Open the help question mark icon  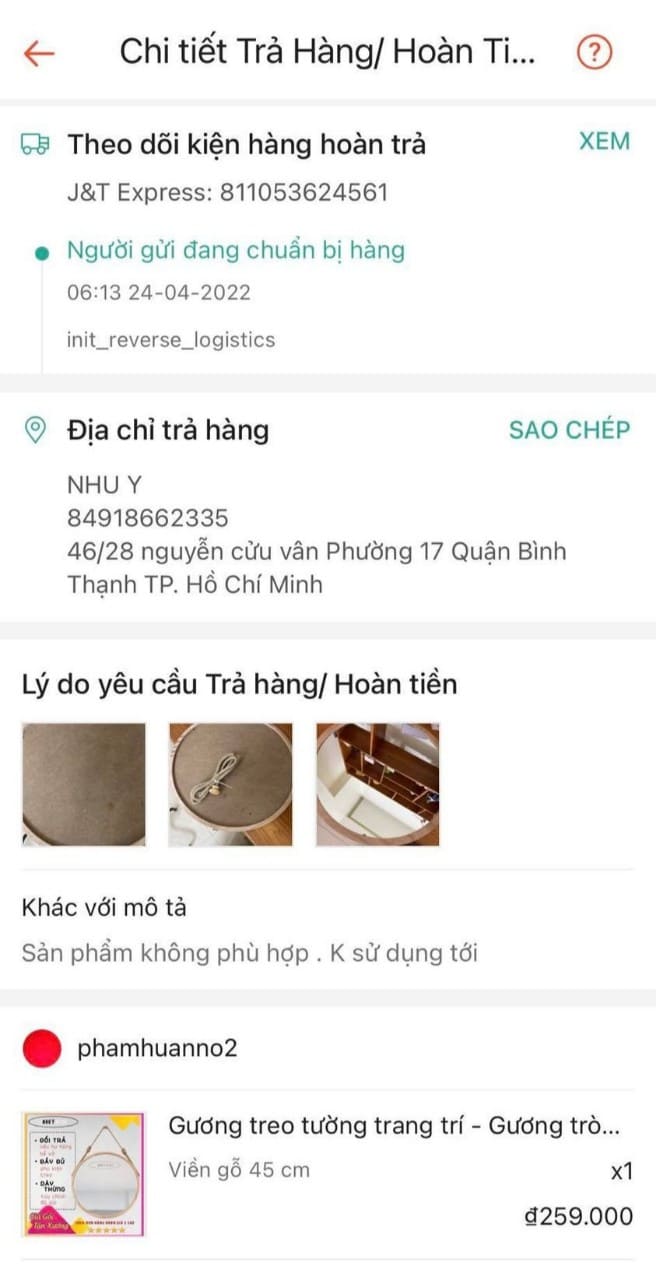click(594, 52)
